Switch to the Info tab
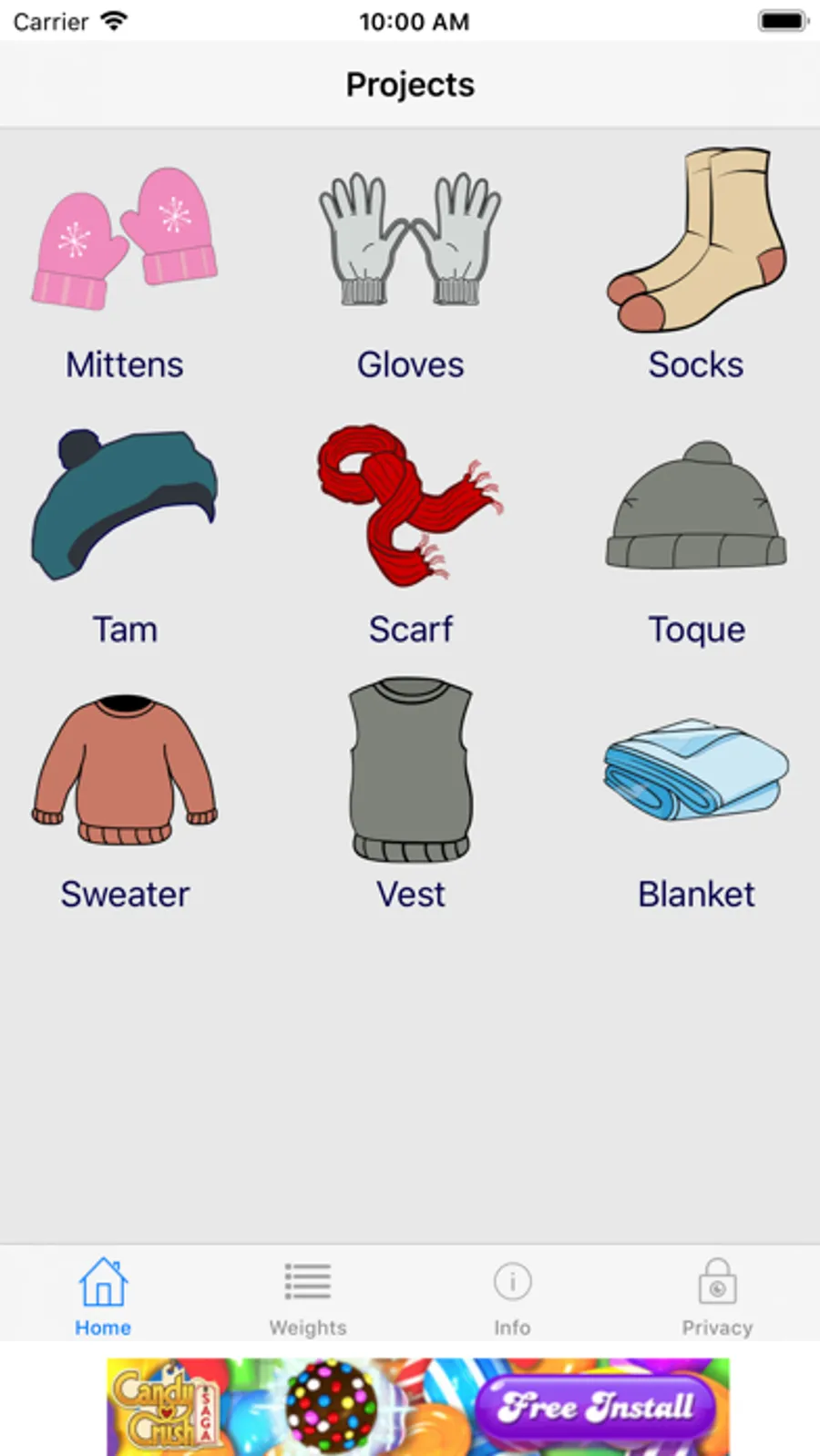Screen dimensions: 820x1456 point(512,1296)
